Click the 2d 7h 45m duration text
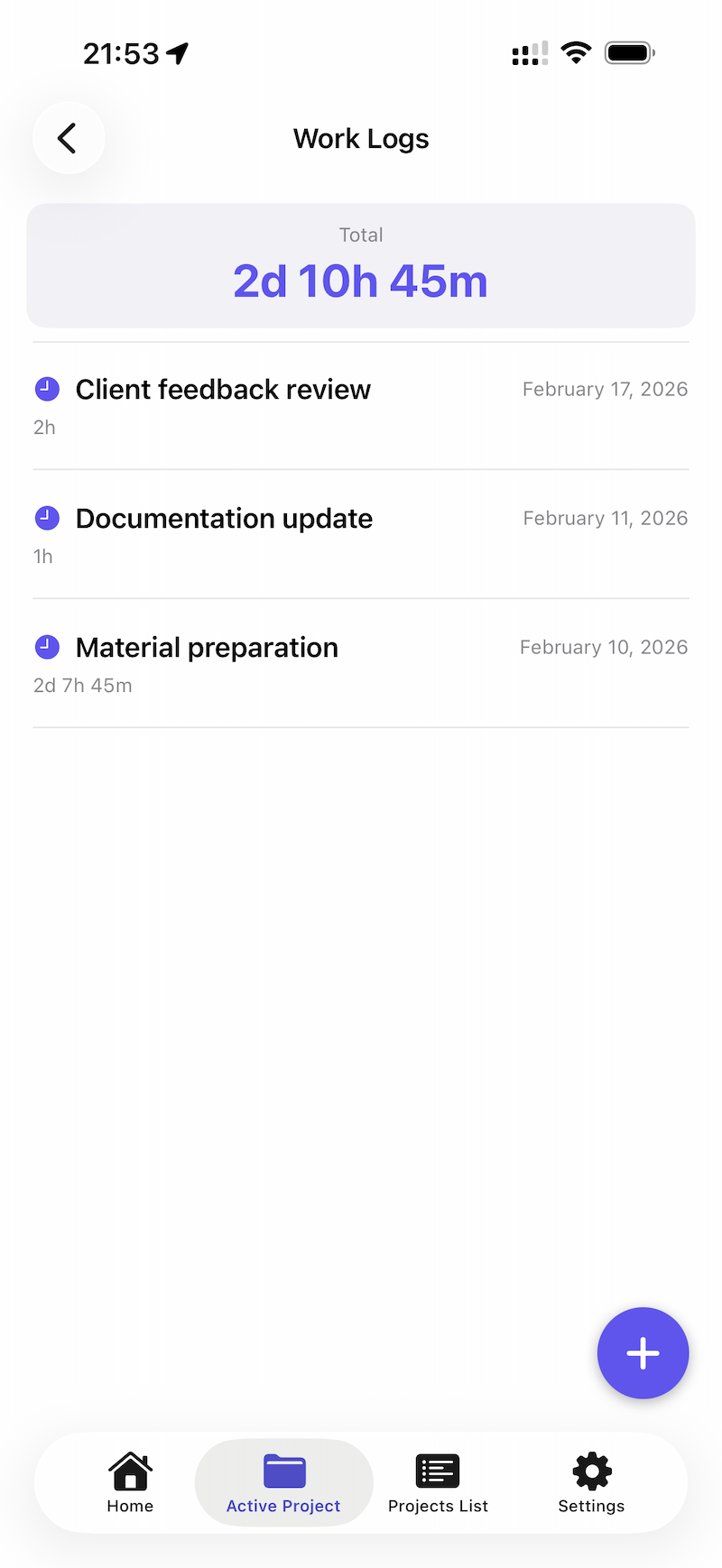The height and width of the screenshot is (1568, 722). click(82, 685)
